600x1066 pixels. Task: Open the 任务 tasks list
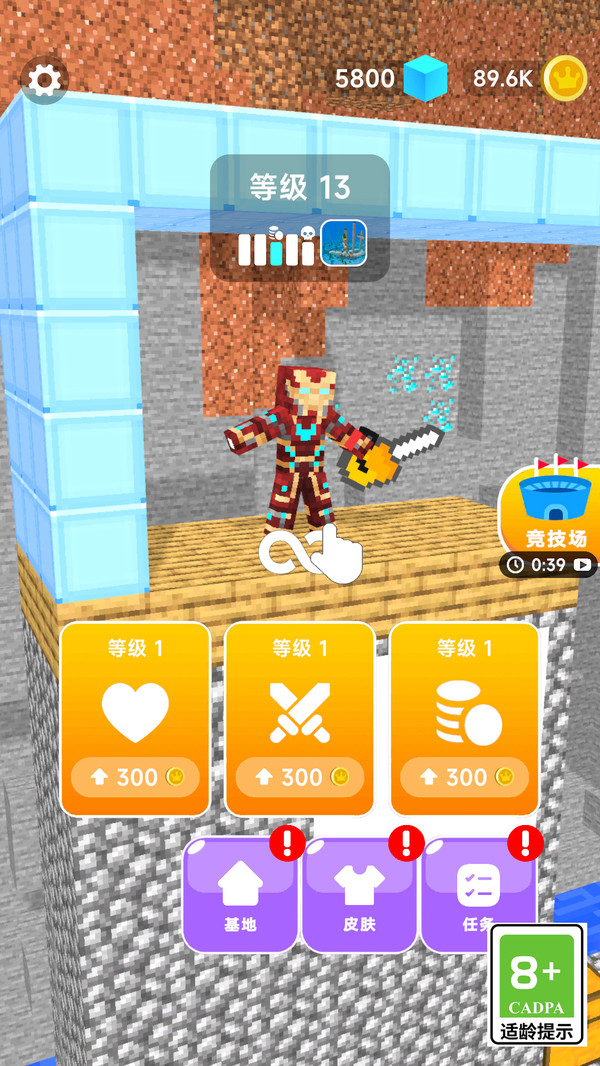(x=470, y=894)
